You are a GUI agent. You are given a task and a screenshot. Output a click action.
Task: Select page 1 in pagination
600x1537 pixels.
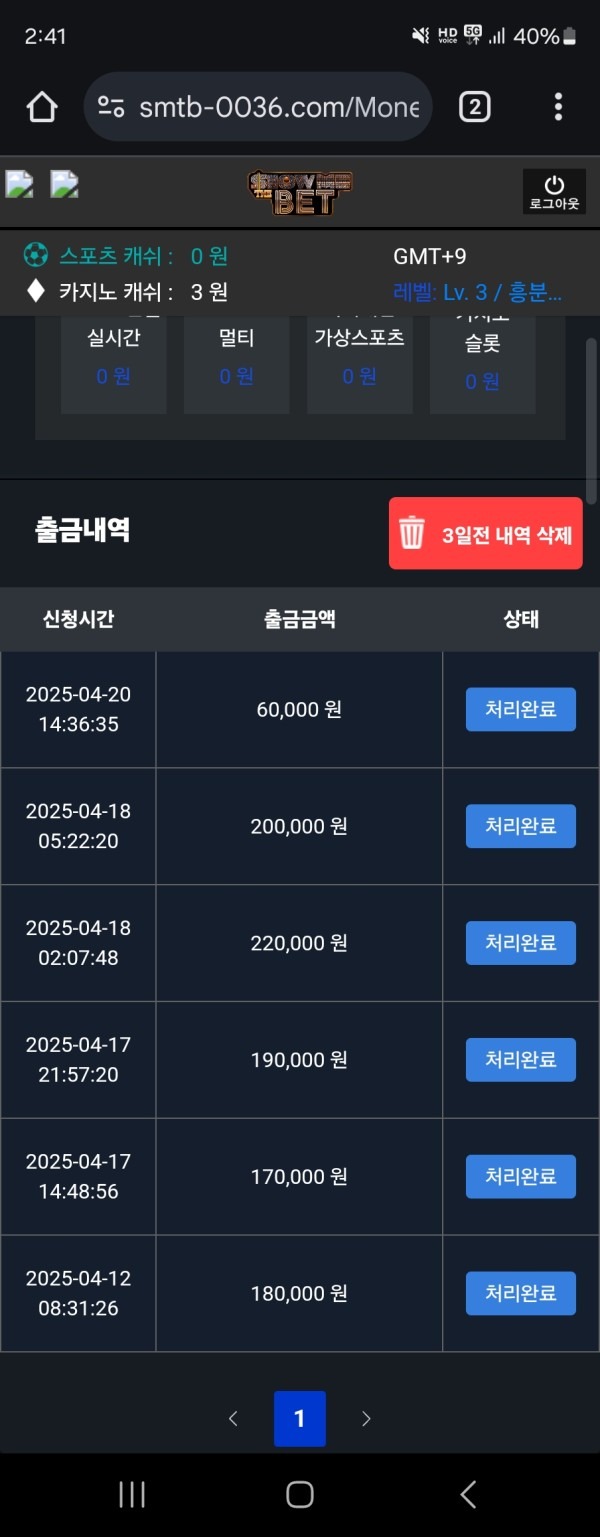coord(300,1419)
